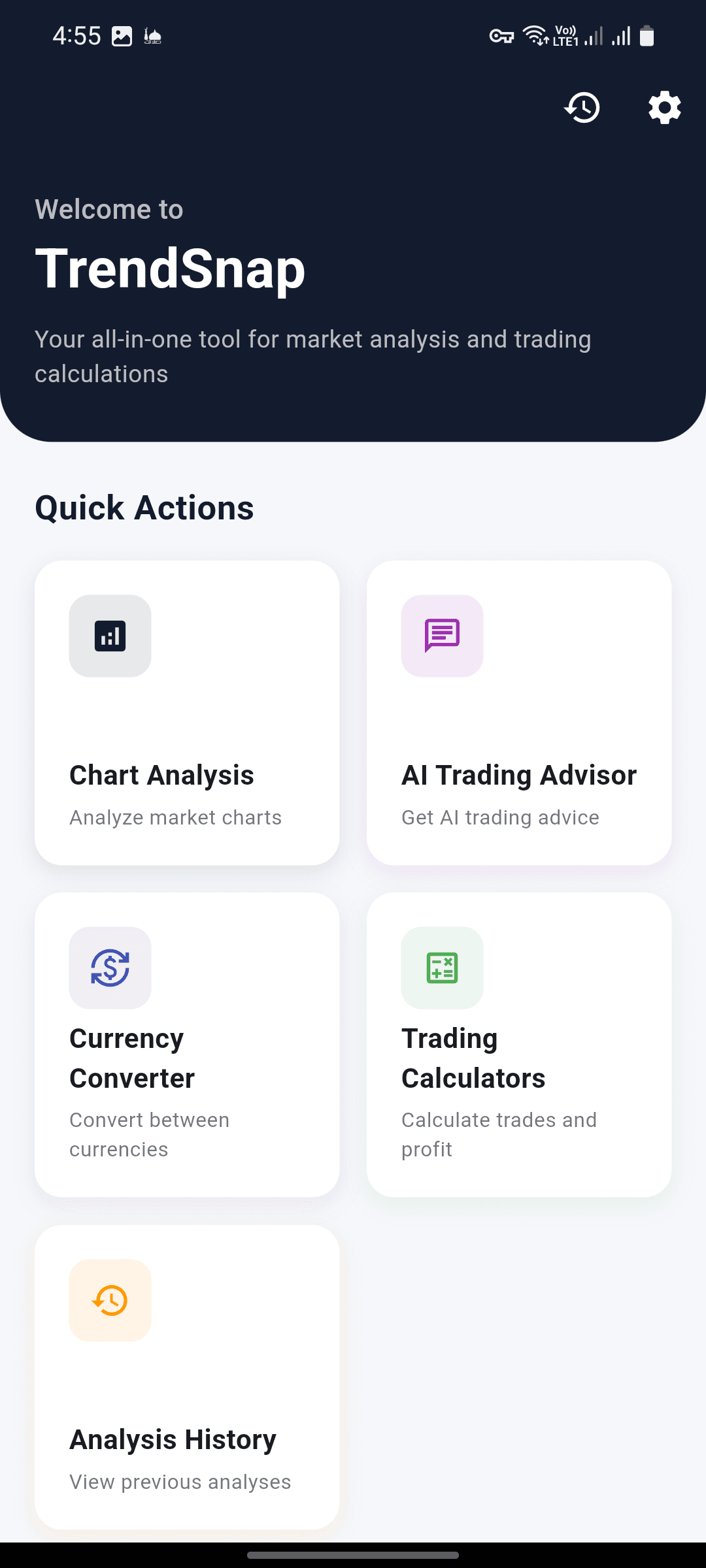
Task: Open the Trading Calculators calculator icon
Action: tap(442, 968)
